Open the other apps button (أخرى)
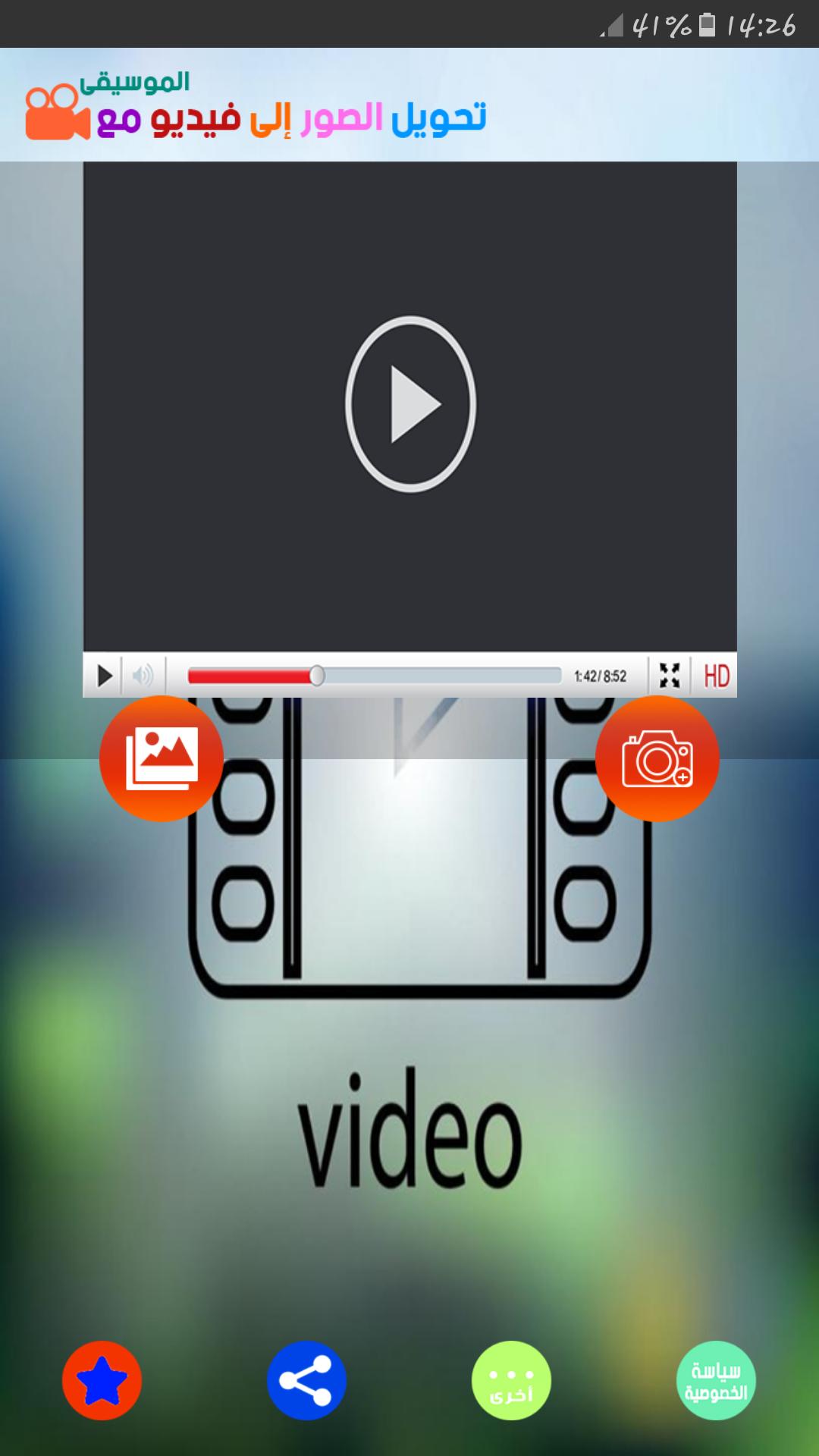Viewport: 819px width, 1456px height. [511, 1380]
